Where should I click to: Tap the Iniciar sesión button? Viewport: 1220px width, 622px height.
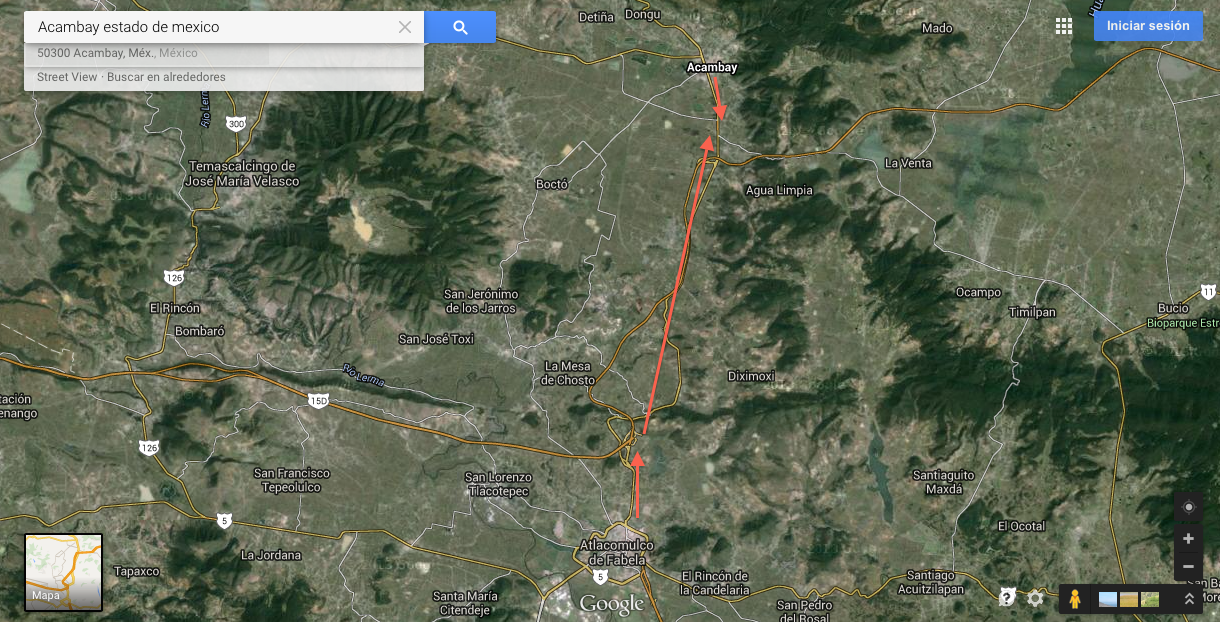pyautogui.click(x=1148, y=26)
